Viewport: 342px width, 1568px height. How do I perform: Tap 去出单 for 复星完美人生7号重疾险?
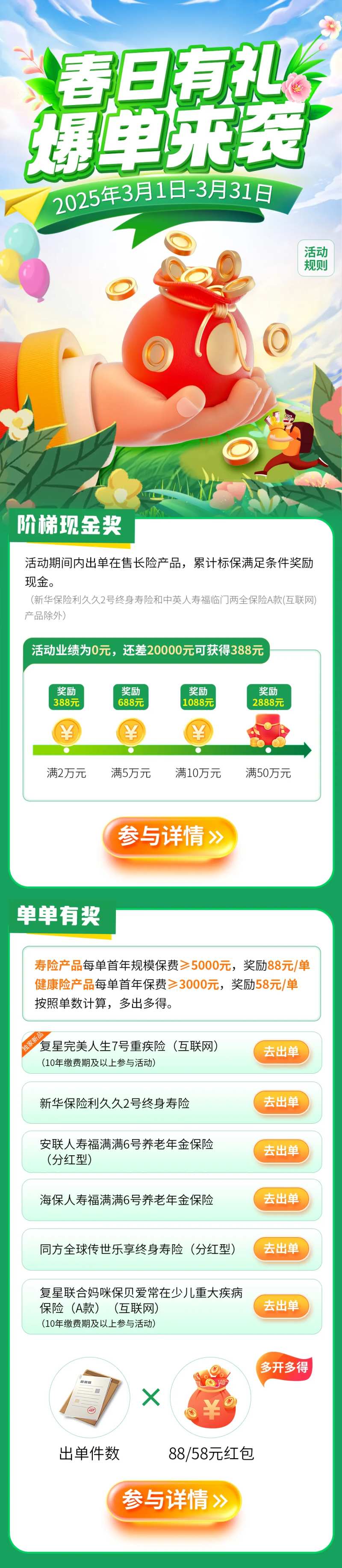[281, 1051]
